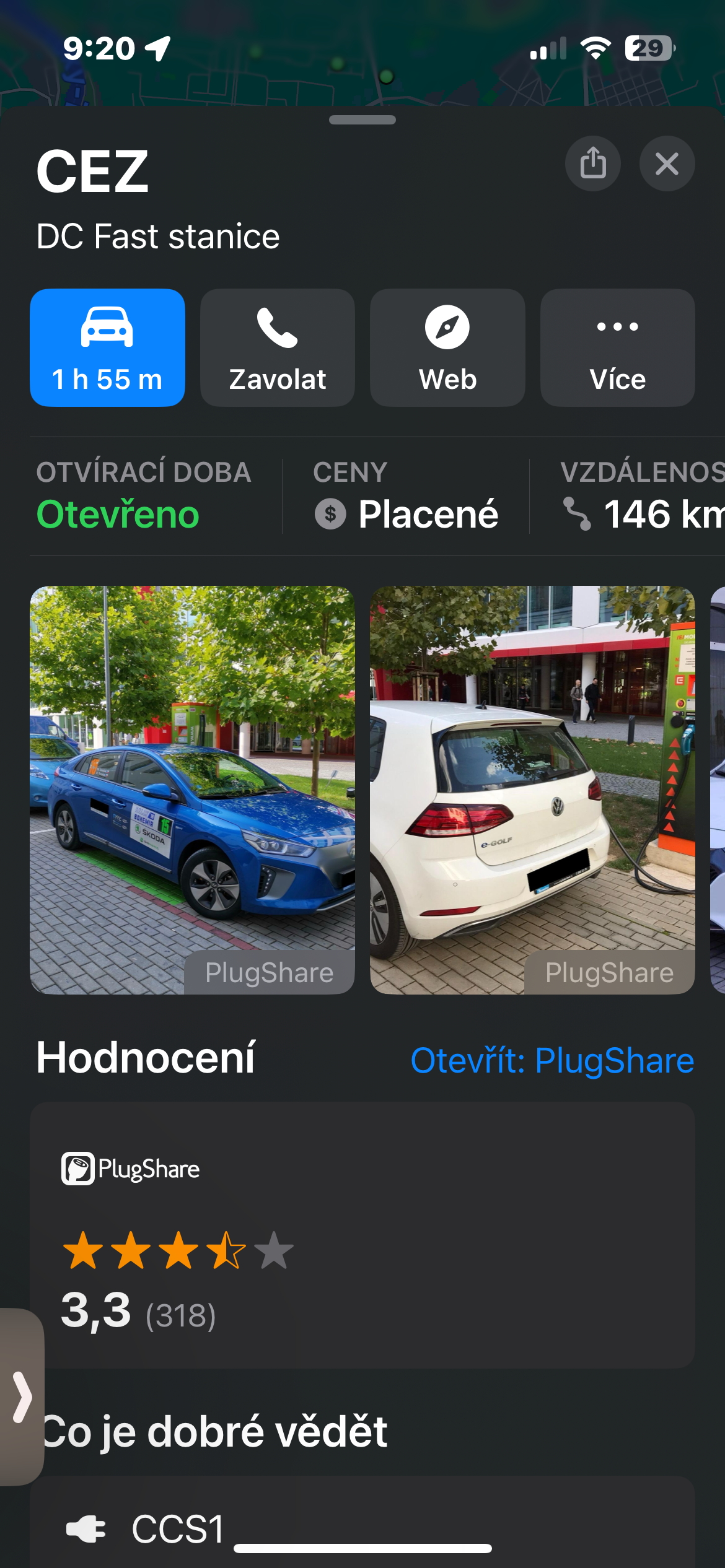Open the station's Web page
This screenshot has width=725, height=1568.
point(447,347)
